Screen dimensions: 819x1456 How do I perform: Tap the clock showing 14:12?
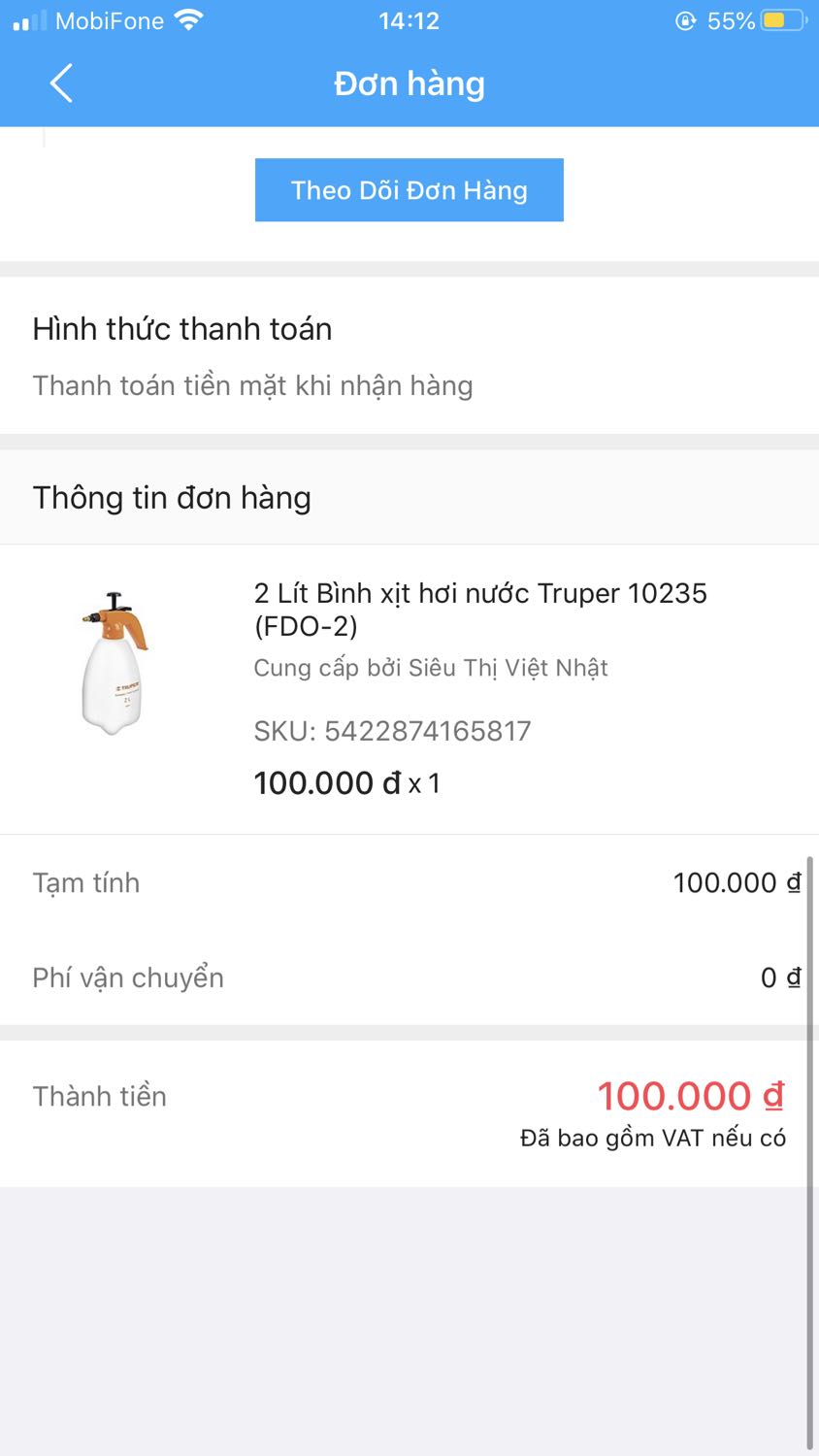point(409,19)
